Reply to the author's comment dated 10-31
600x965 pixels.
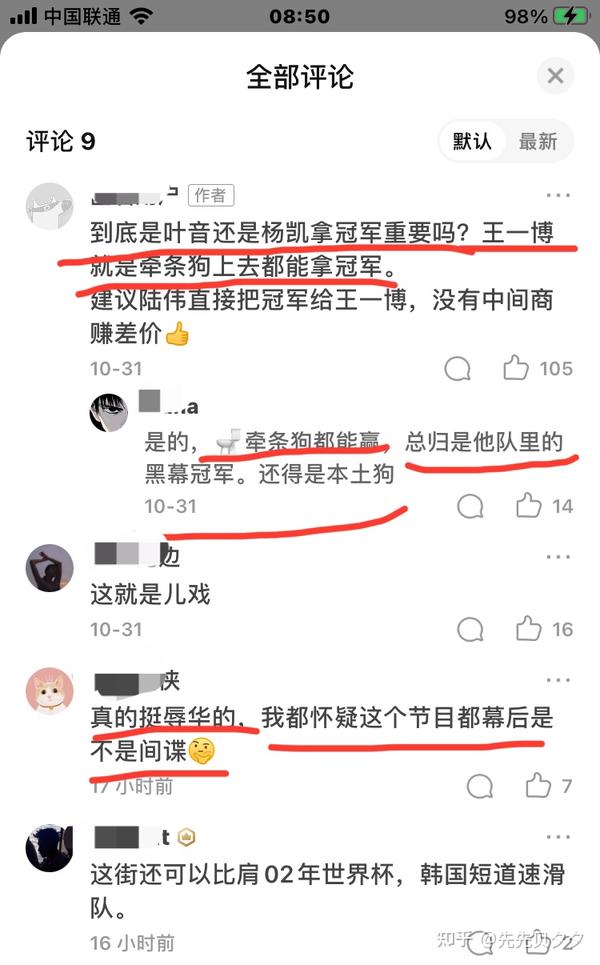pos(457,368)
